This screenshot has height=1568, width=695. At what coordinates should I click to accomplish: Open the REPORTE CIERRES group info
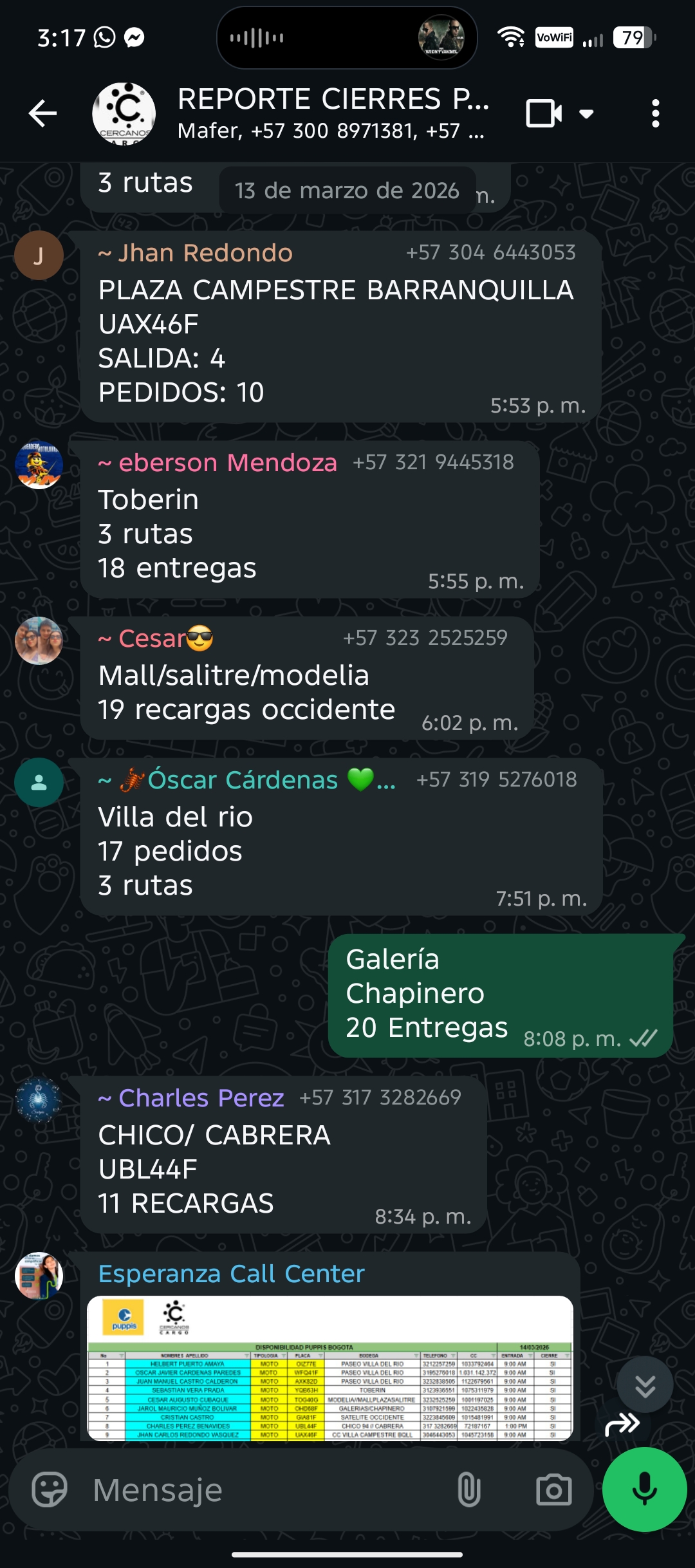(x=331, y=113)
